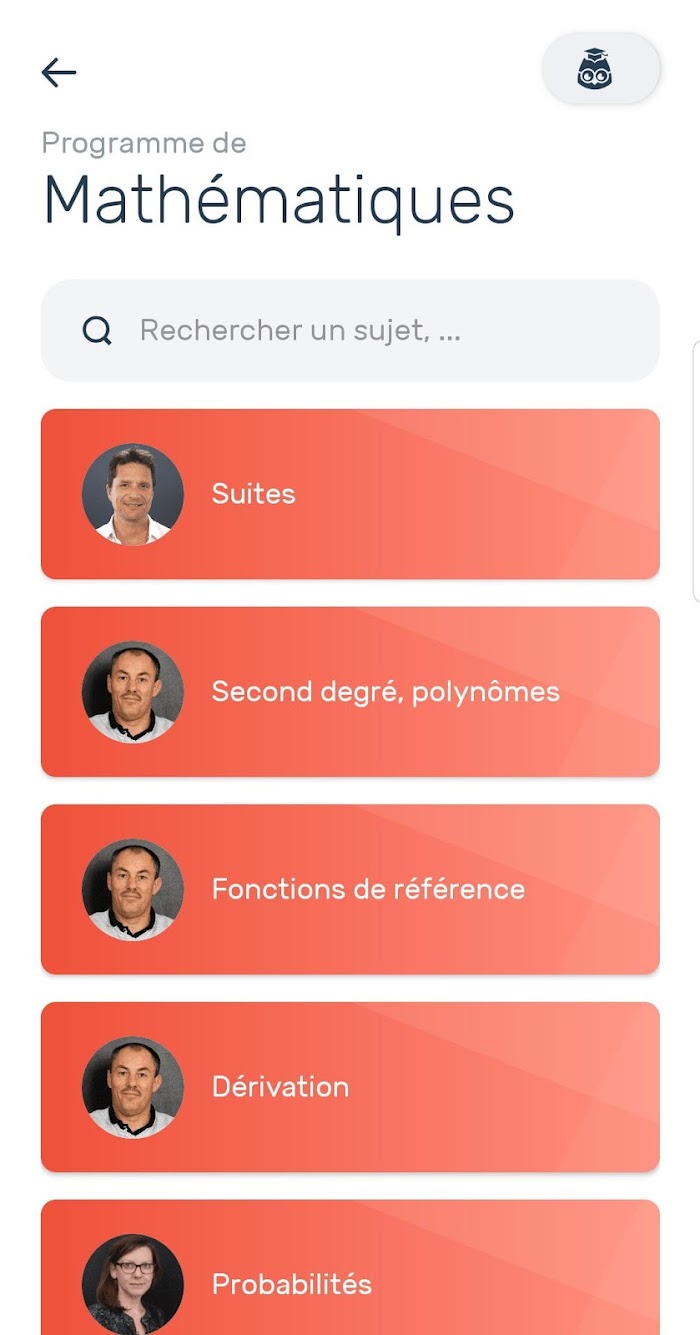Tap the search field for subjects
The height and width of the screenshot is (1335, 700).
coord(350,330)
